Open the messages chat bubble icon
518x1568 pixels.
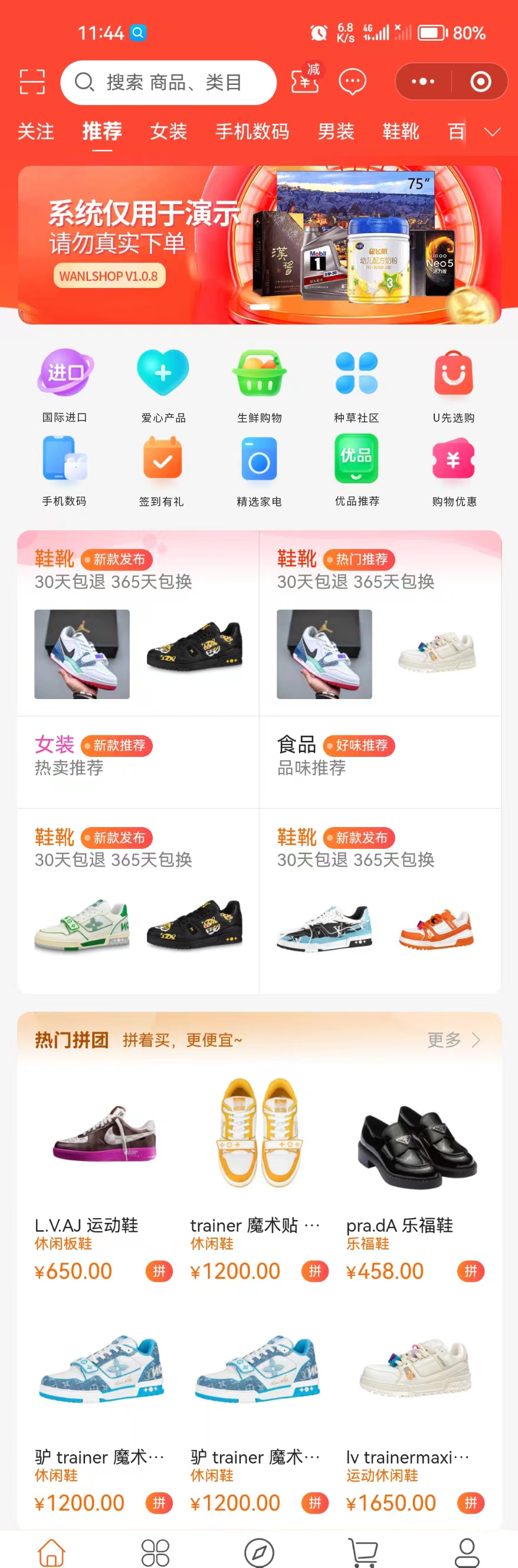coord(352,81)
